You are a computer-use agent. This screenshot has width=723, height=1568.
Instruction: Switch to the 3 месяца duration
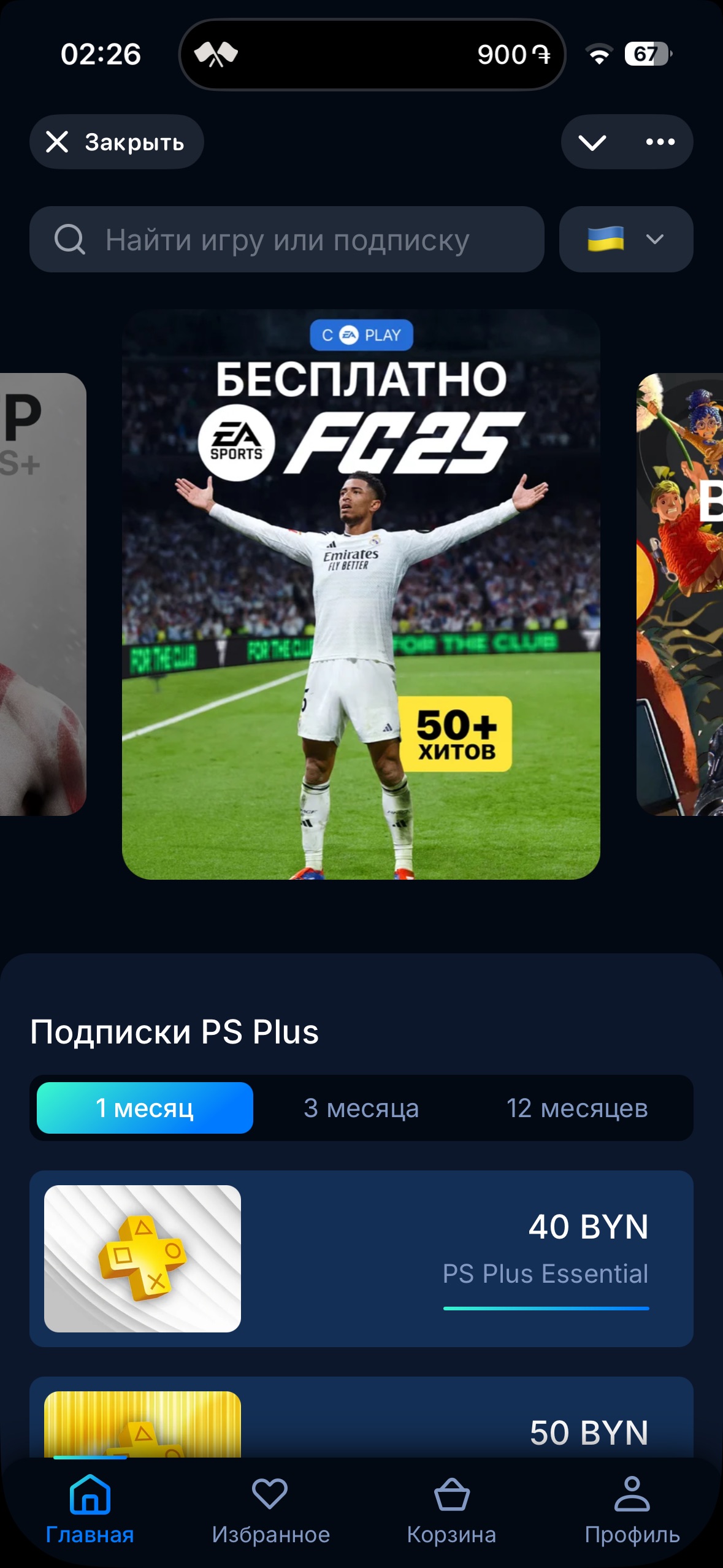361,1108
